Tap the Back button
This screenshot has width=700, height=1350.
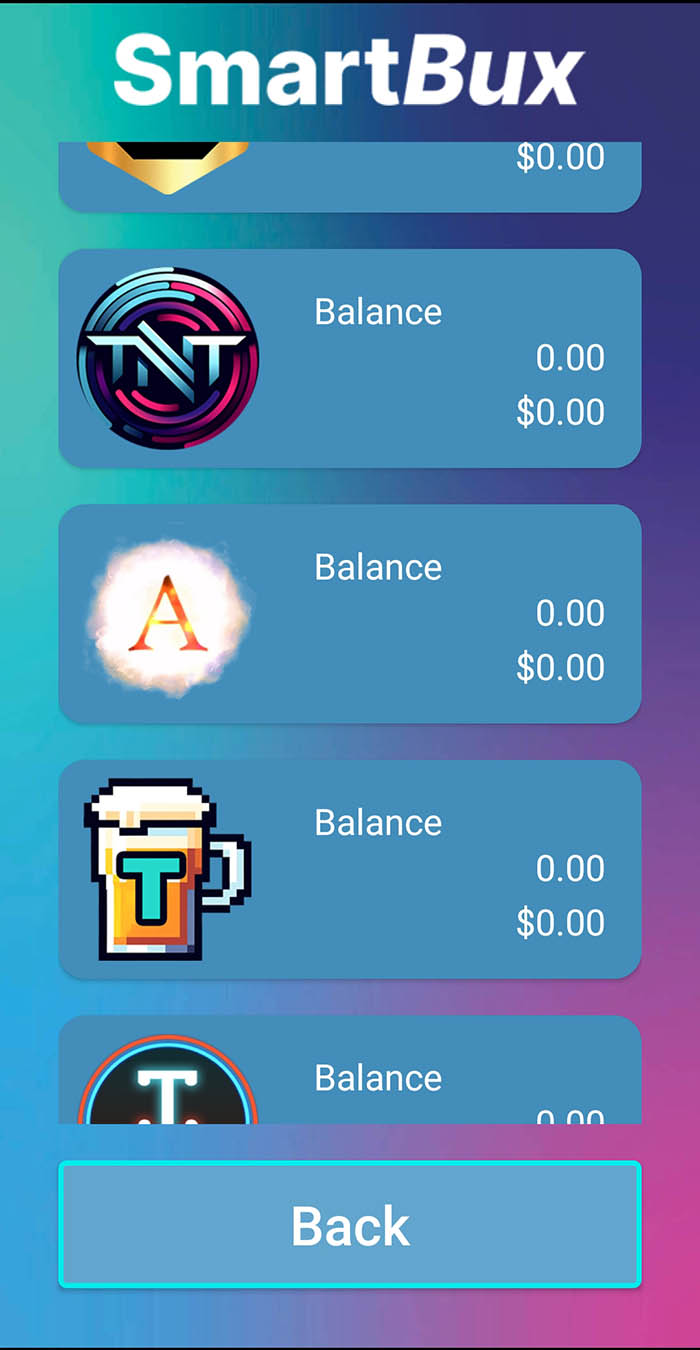coord(349,1224)
